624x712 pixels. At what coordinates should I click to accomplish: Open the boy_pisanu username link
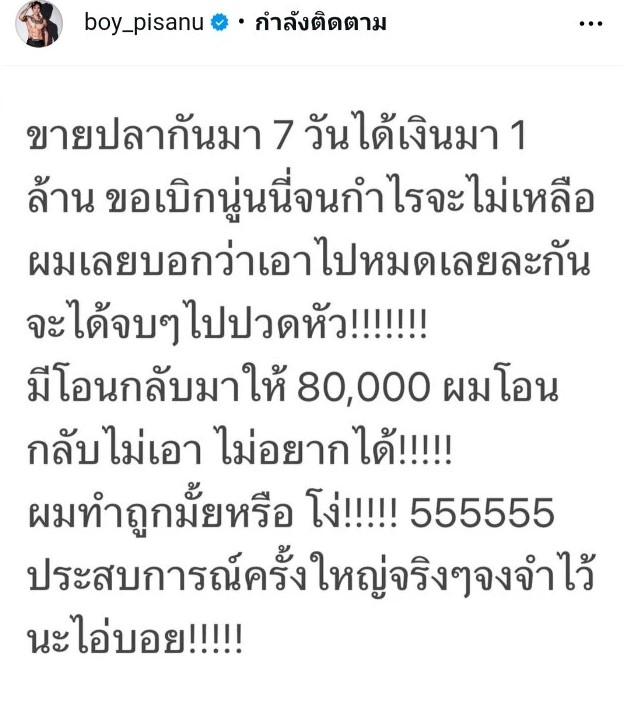tap(141, 22)
